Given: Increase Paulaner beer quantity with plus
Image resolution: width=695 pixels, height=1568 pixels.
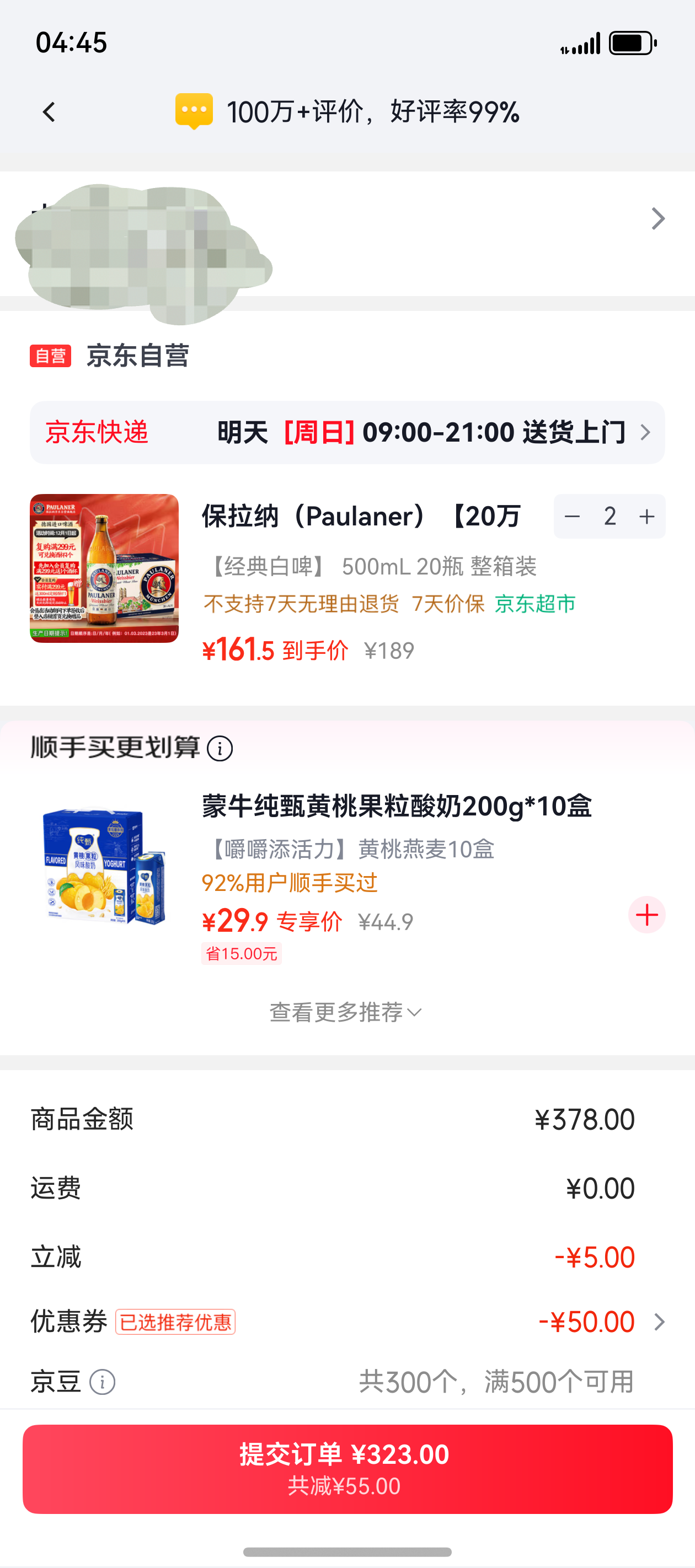Looking at the screenshot, I should coord(646,516).
